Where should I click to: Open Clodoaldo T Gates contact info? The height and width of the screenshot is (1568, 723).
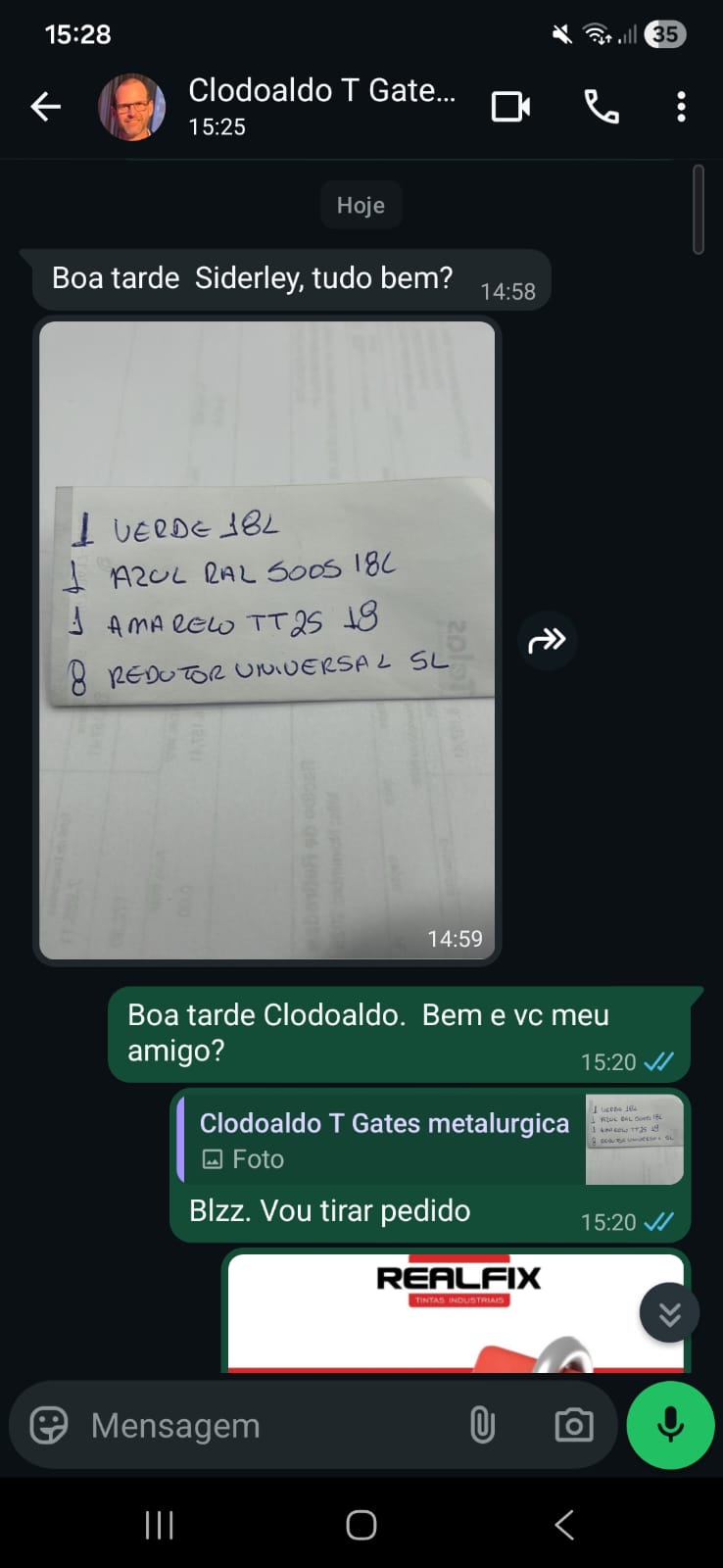[320, 106]
